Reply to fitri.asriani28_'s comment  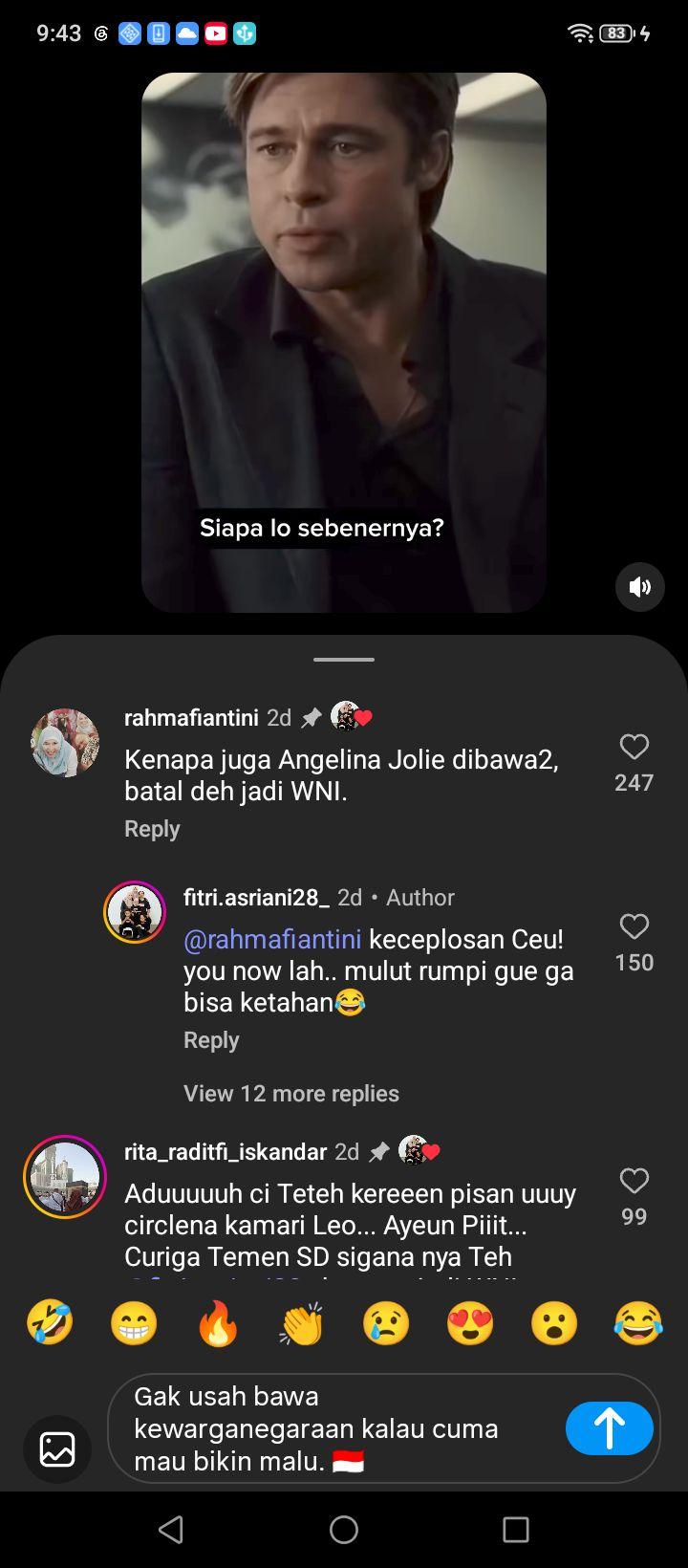tap(211, 1040)
